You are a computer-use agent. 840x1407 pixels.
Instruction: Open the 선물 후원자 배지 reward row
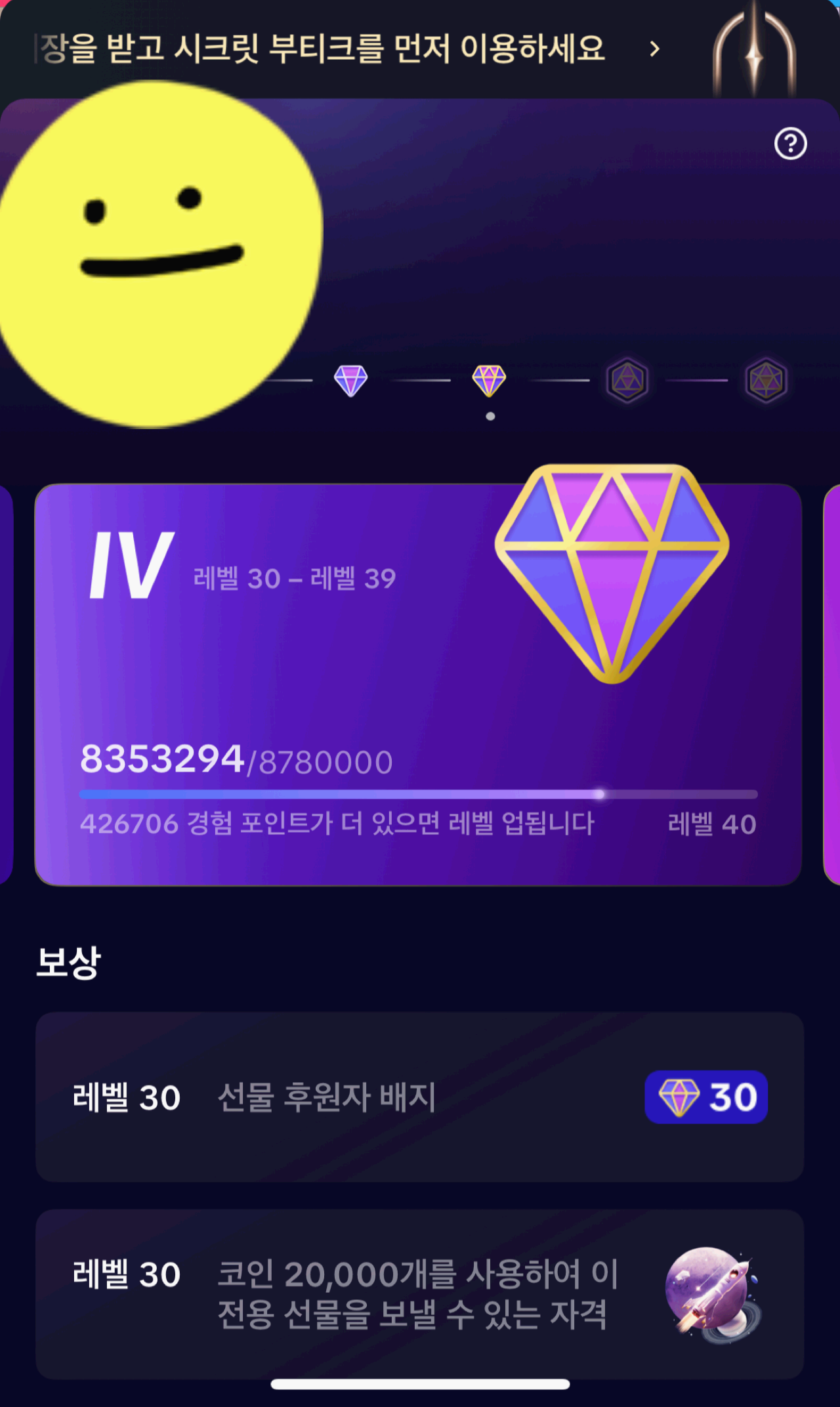(x=419, y=1097)
